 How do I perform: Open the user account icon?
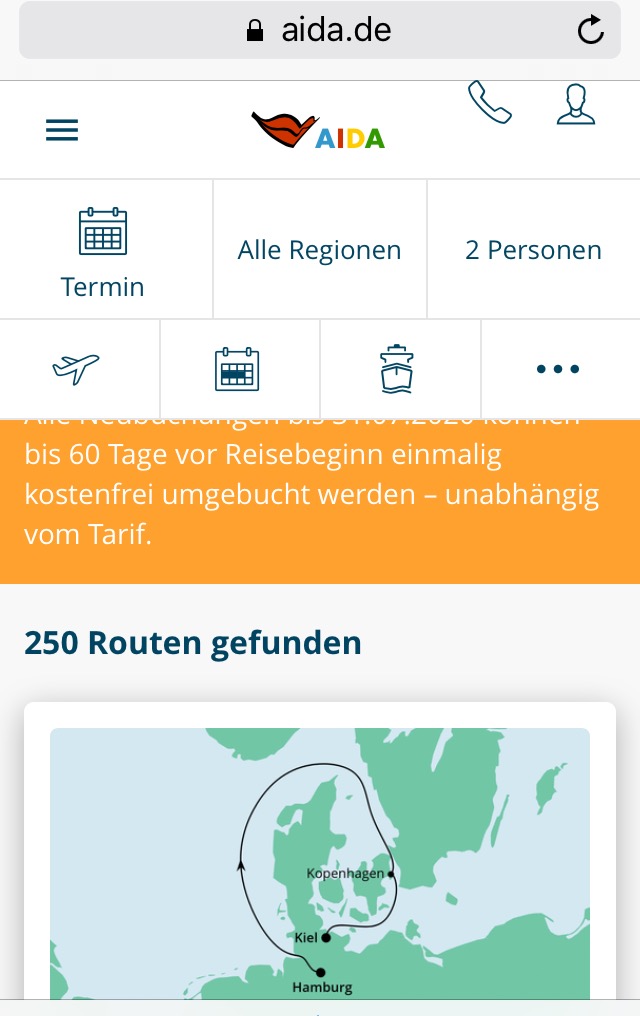pyautogui.click(x=576, y=104)
